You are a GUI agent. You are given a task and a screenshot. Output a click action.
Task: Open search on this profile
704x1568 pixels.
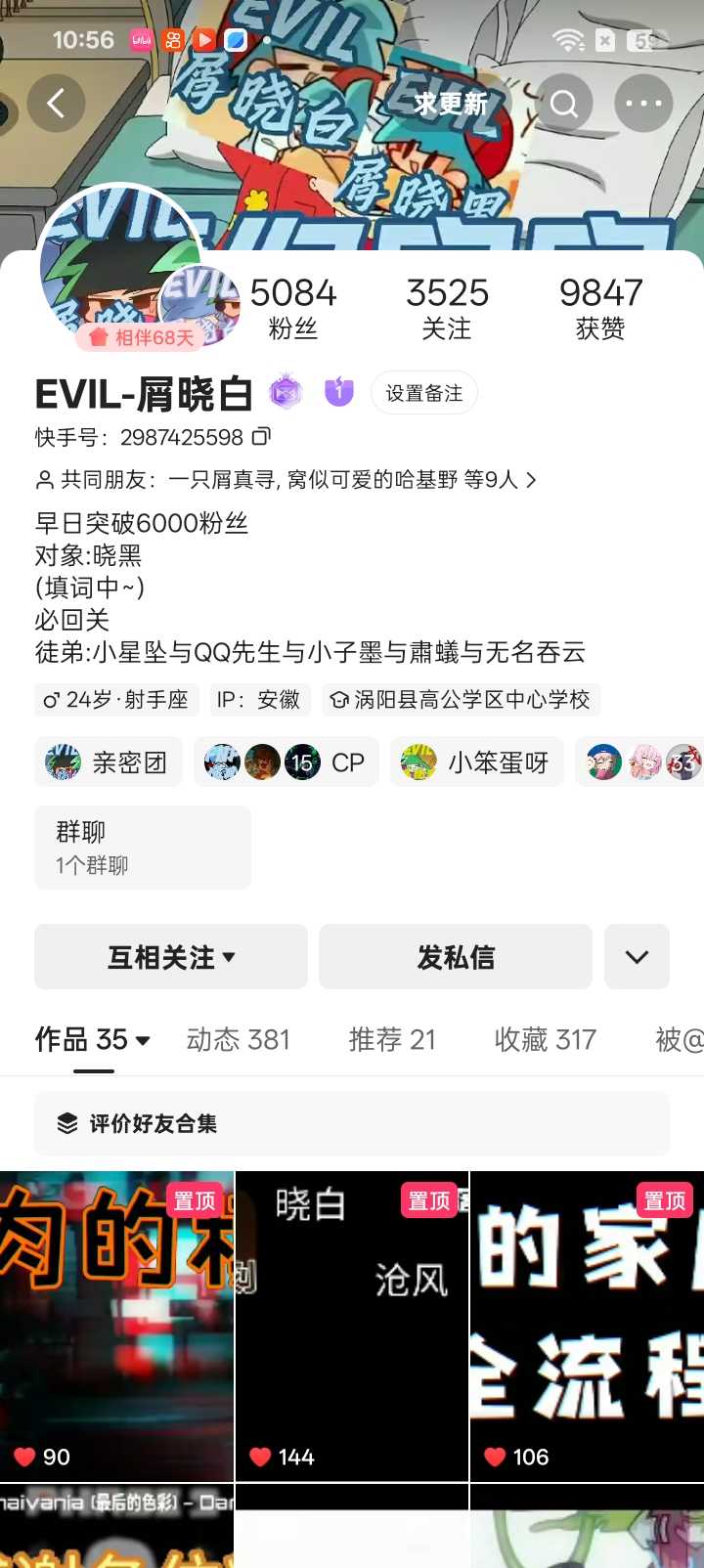[x=564, y=103]
